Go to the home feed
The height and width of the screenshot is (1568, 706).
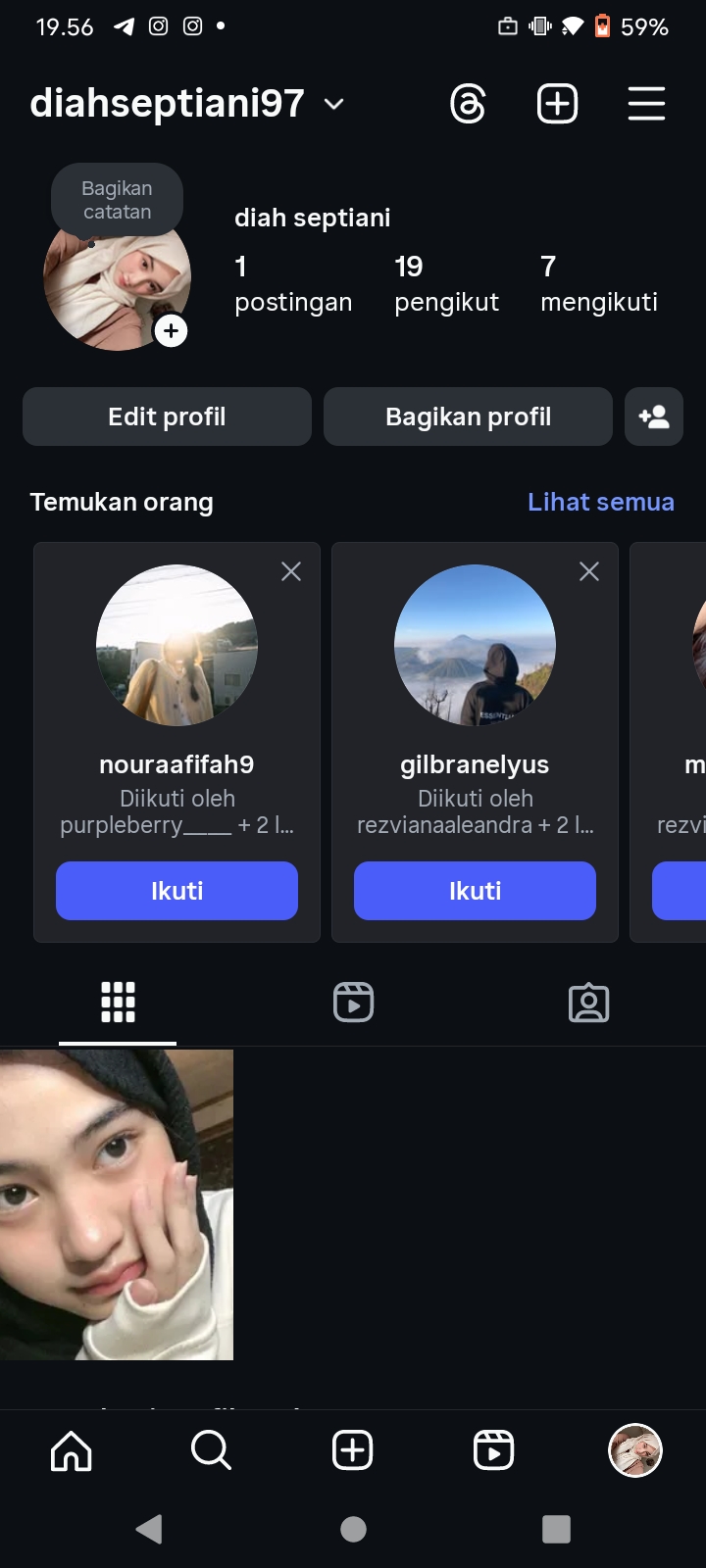click(x=71, y=1450)
